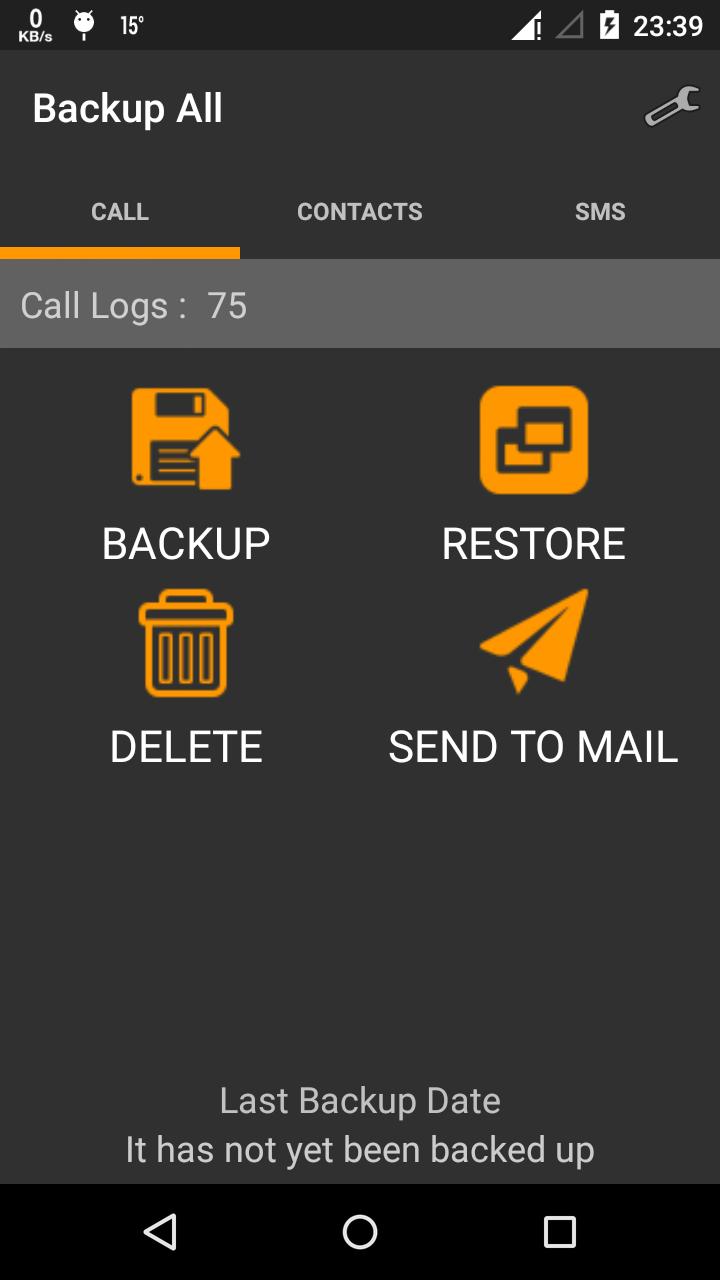
Task: Select the Backup floppy disk icon
Action: pos(185,440)
